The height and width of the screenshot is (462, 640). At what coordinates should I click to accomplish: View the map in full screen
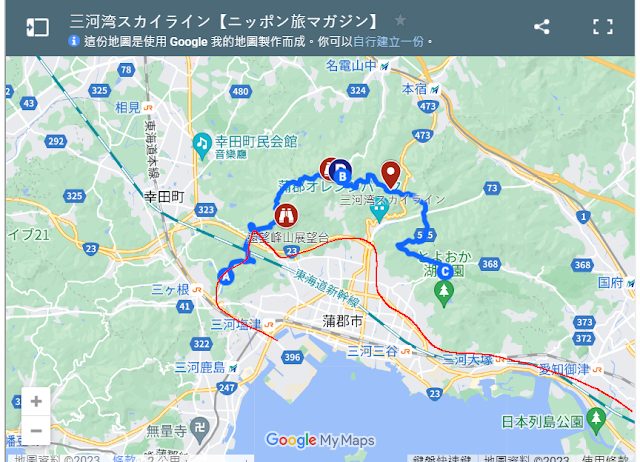click(x=602, y=27)
